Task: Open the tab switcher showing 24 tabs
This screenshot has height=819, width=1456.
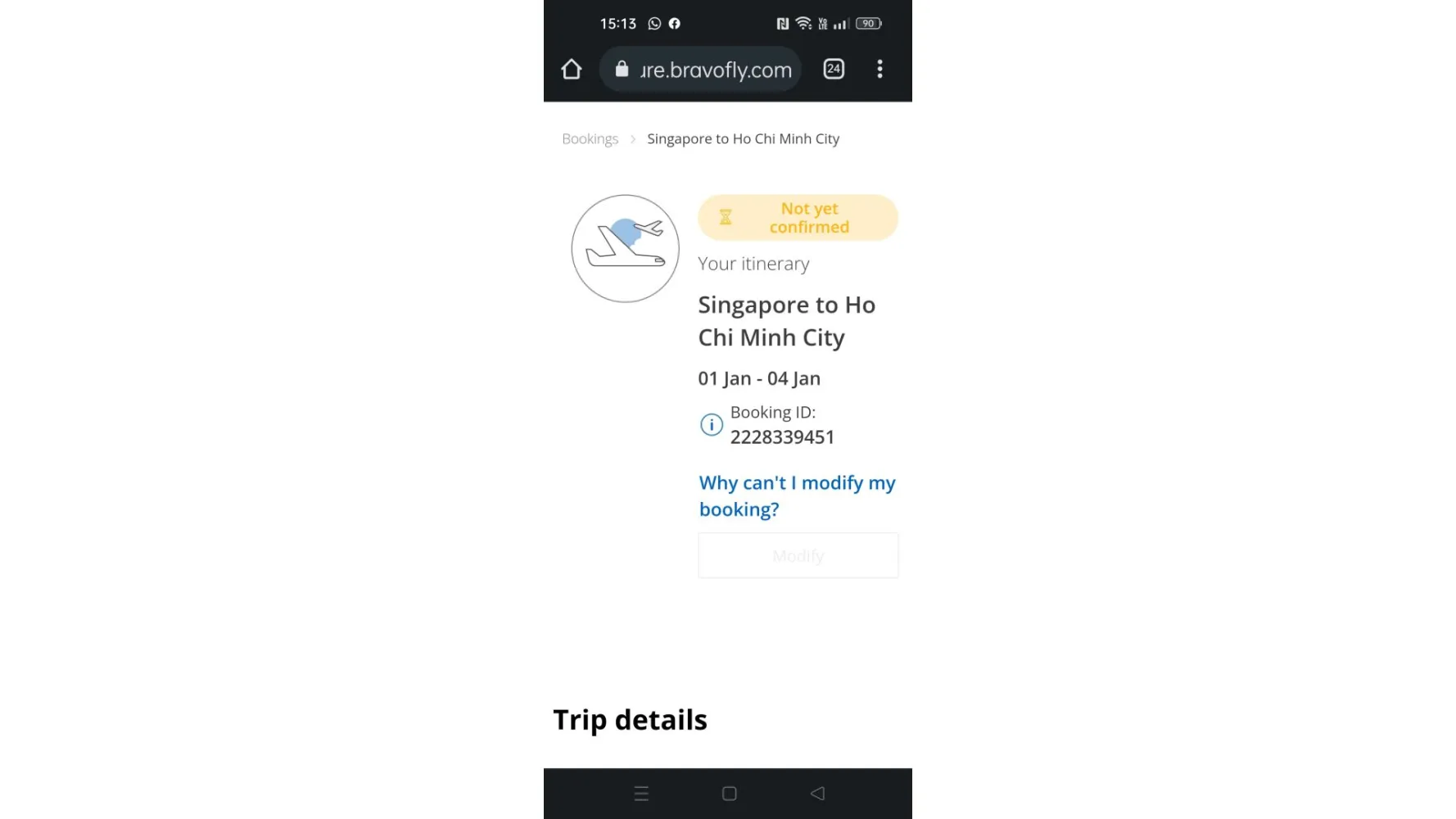Action: coord(834,69)
